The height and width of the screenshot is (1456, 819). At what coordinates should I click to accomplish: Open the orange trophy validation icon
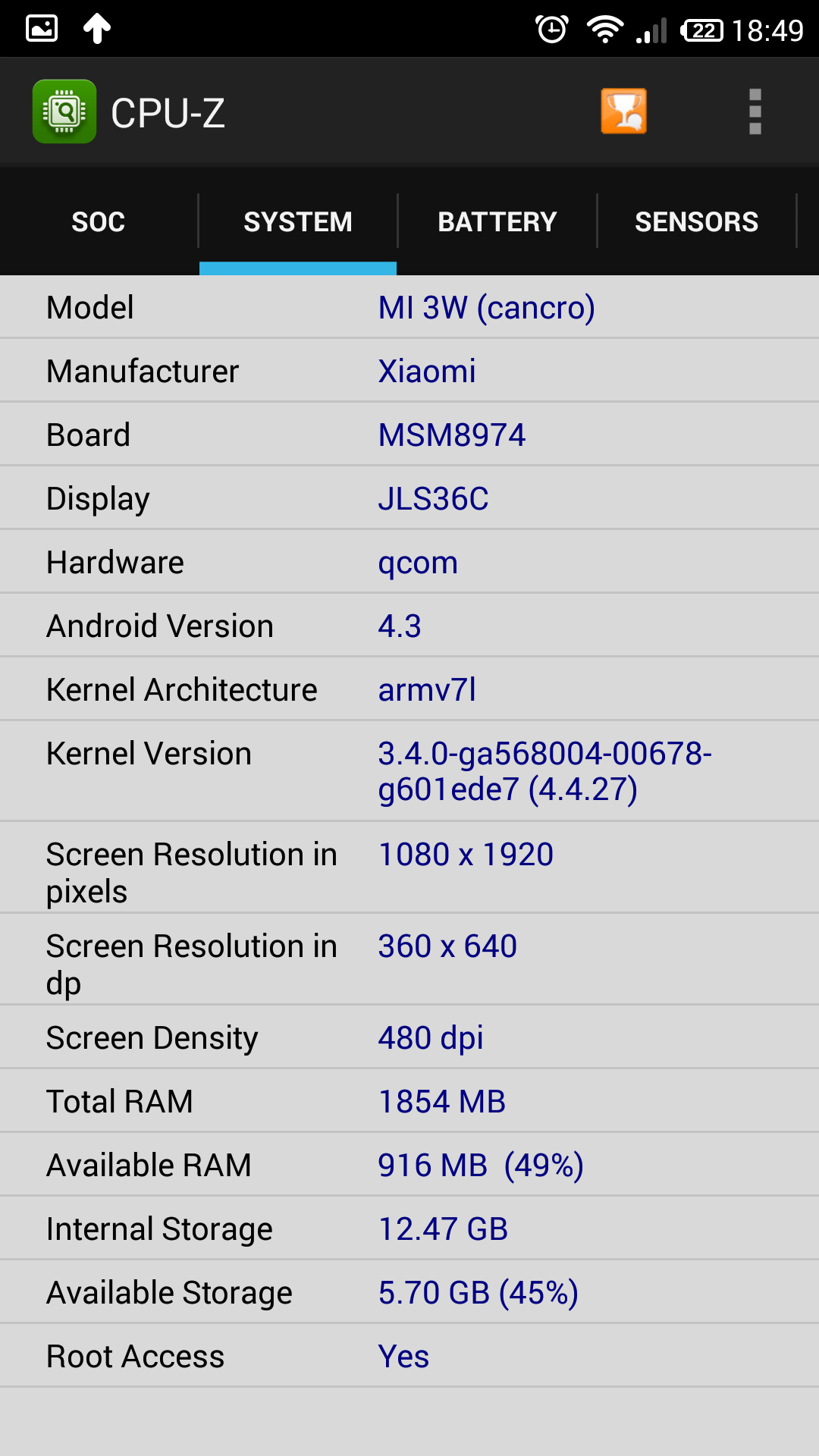tap(623, 111)
